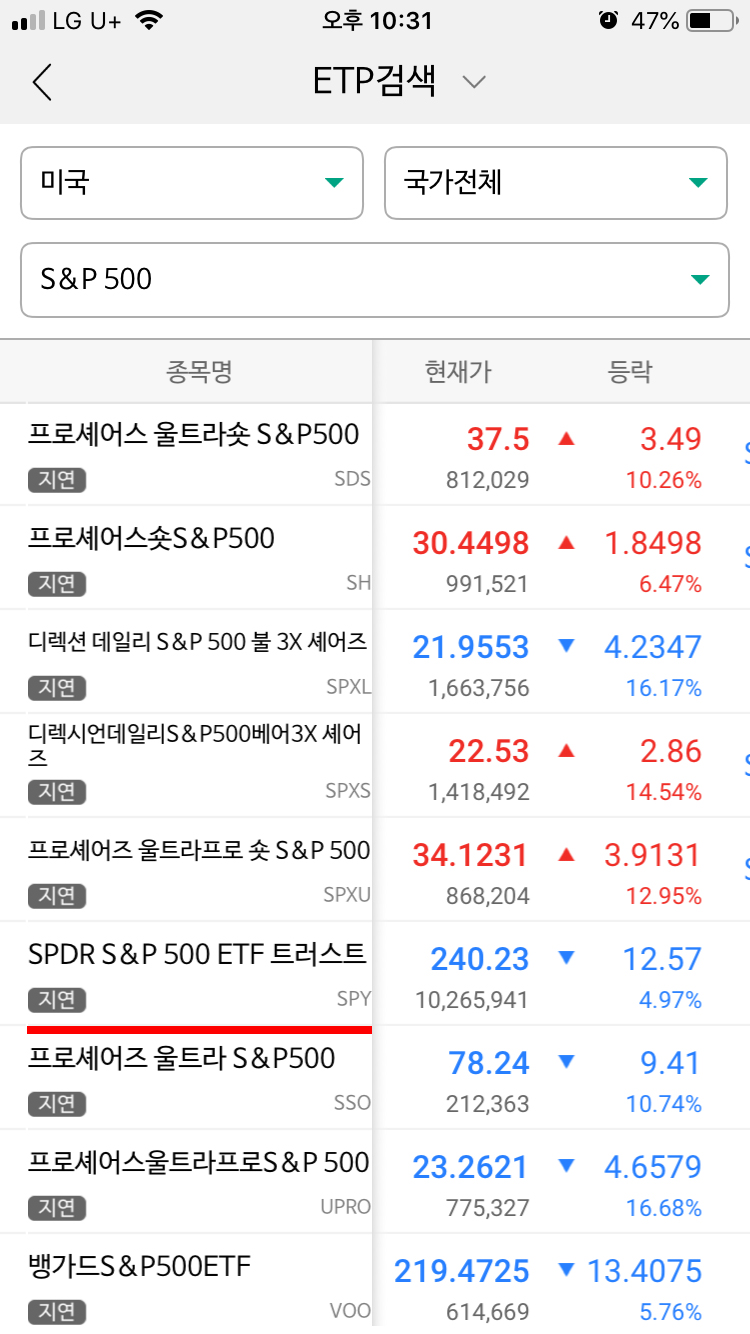Go back using the top-left arrow
The height and width of the screenshot is (1334, 750).
point(42,82)
